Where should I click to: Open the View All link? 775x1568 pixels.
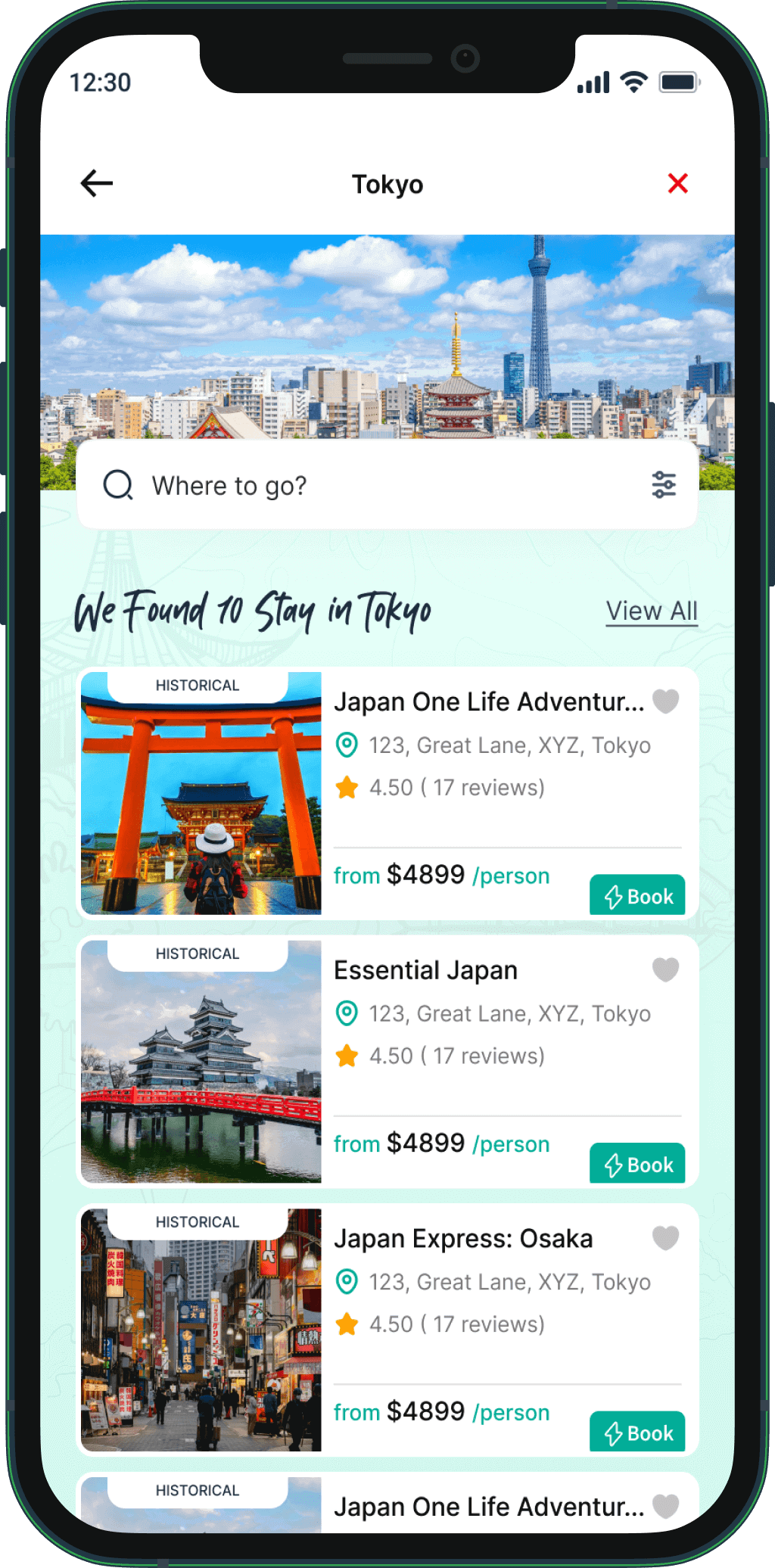(652, 611)
